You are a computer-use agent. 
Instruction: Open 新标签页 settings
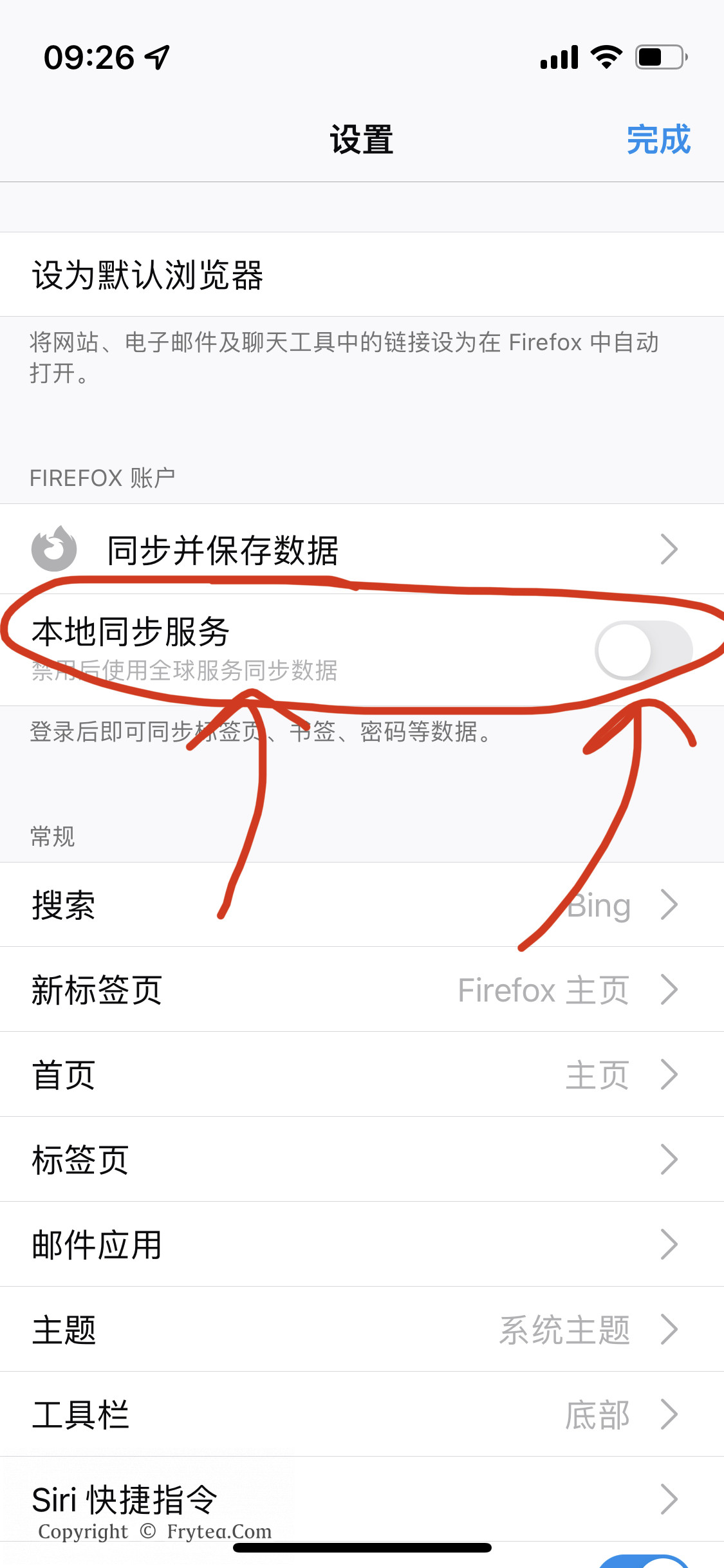[362, 990]
